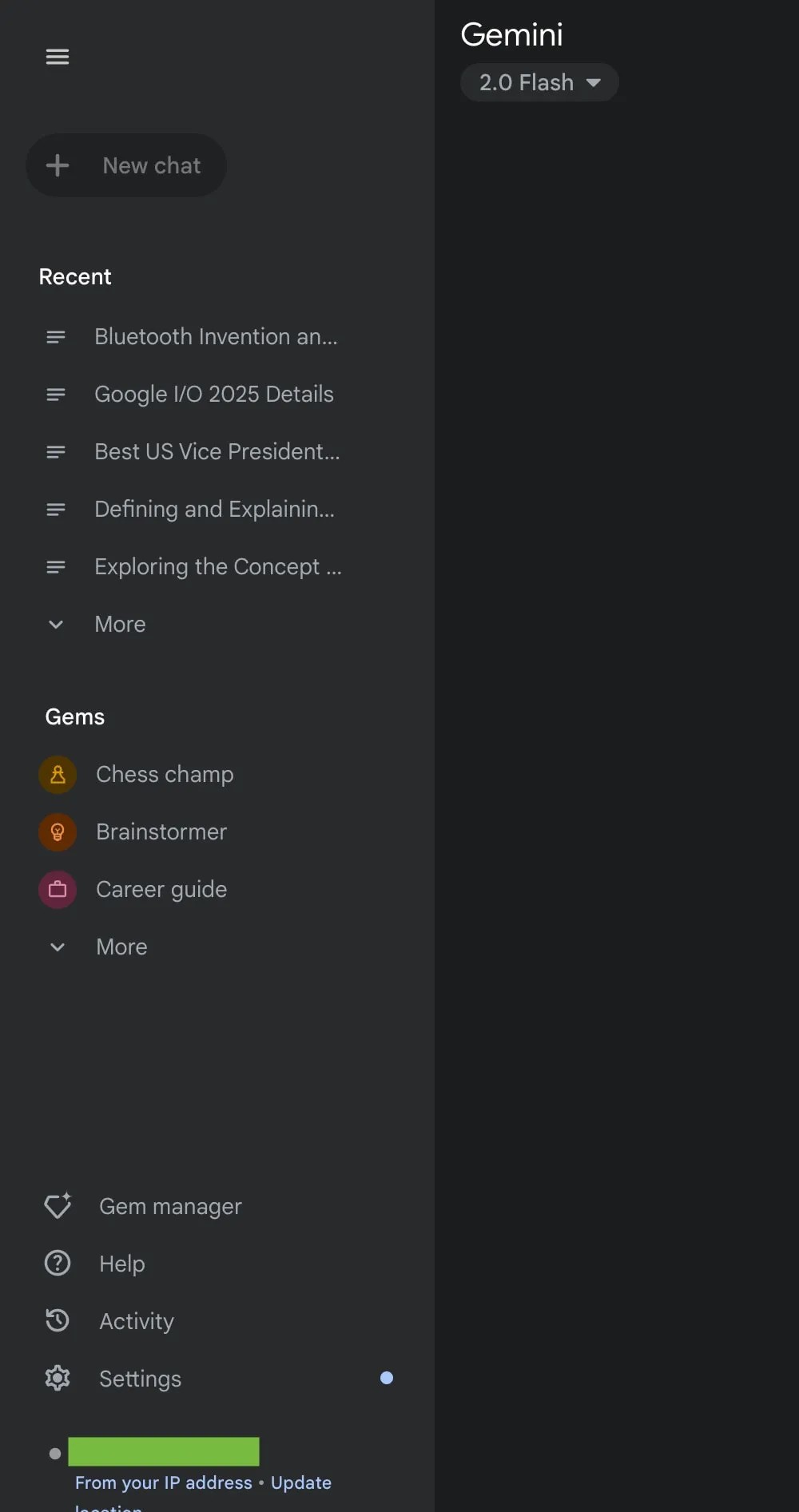Image resolution: width=799 pixels, height=1512 pixels.
Task: View Gemini Activity
Action: pyautogui.click(x=136, y=1321)
